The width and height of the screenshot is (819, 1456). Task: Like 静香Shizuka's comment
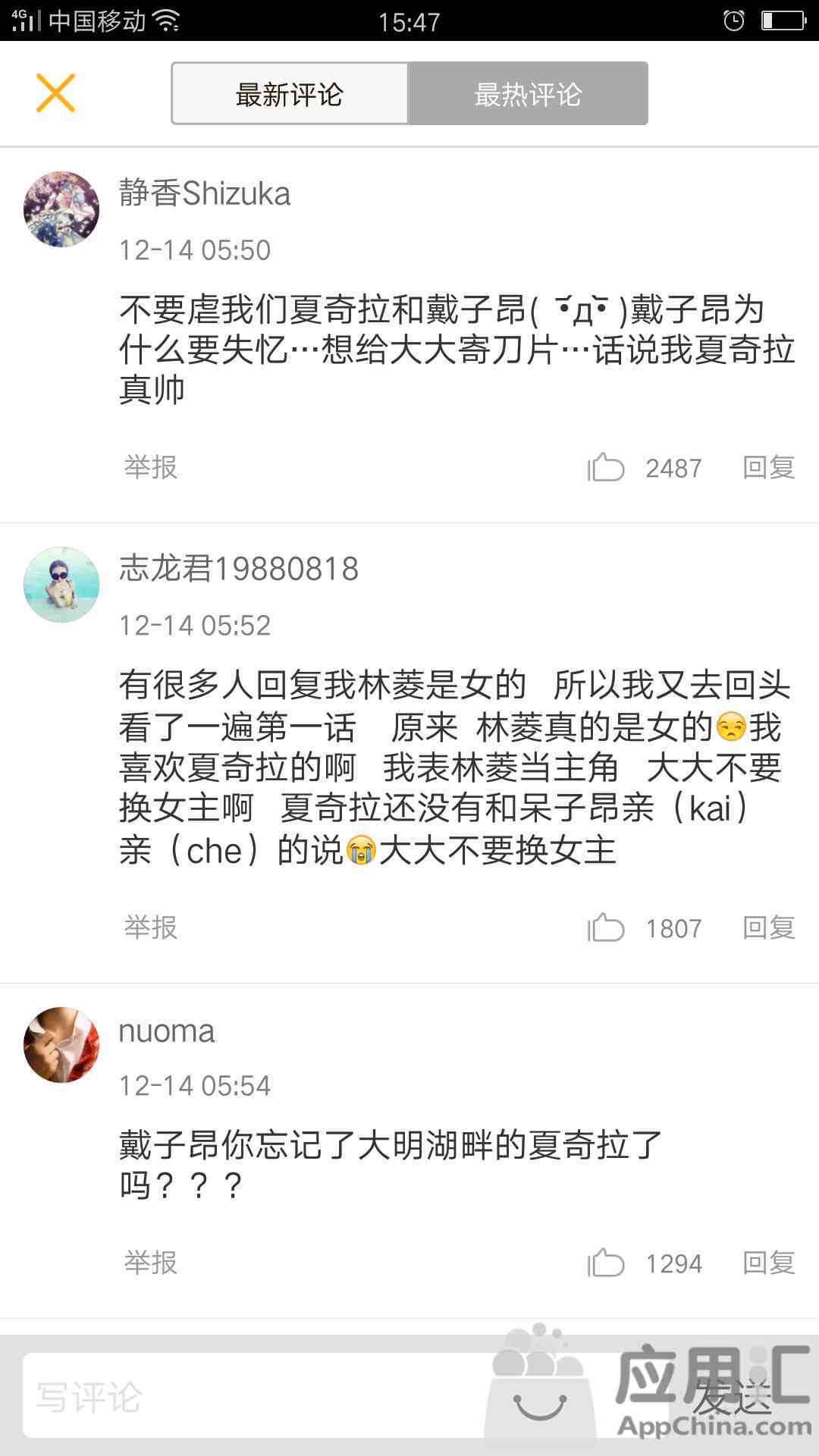click(x=606, y=467)
